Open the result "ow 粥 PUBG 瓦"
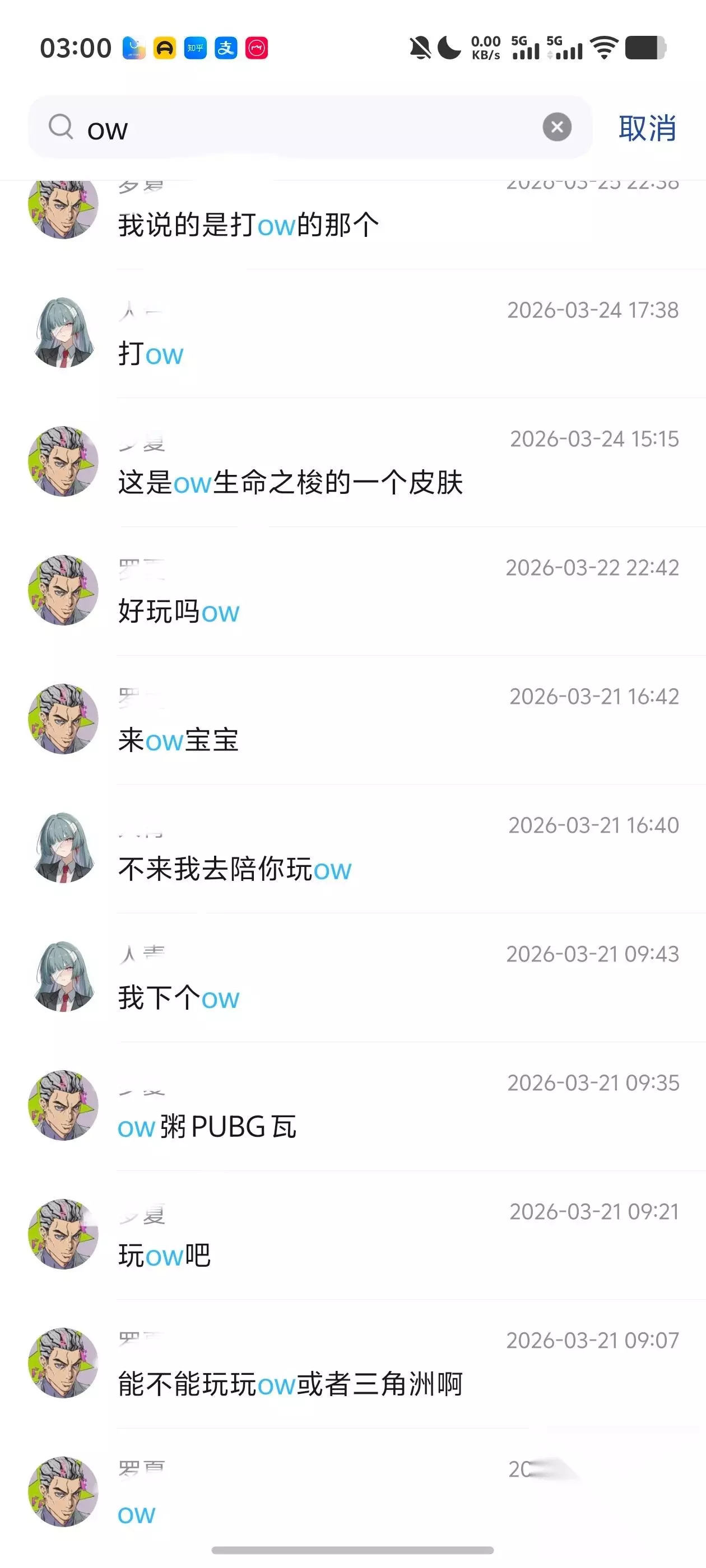Image resolution: width=706 pixels, height=1568 pixels. pos(354,1106)
